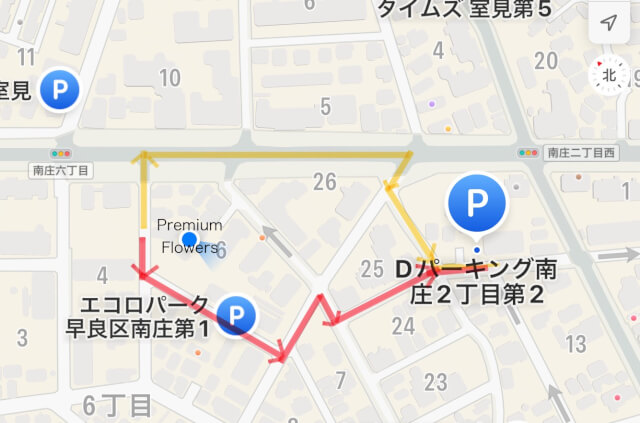Select the 室見 parking pin
This screenshot has width=640, height=423.
59,92
